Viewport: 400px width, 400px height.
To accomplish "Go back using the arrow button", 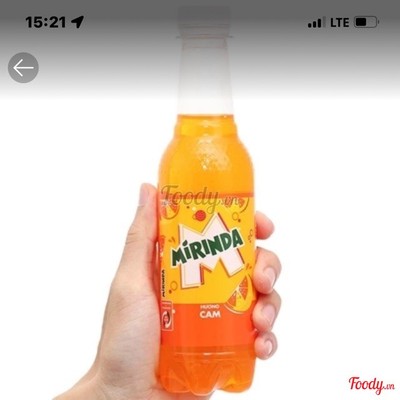I will pos(23,68).
